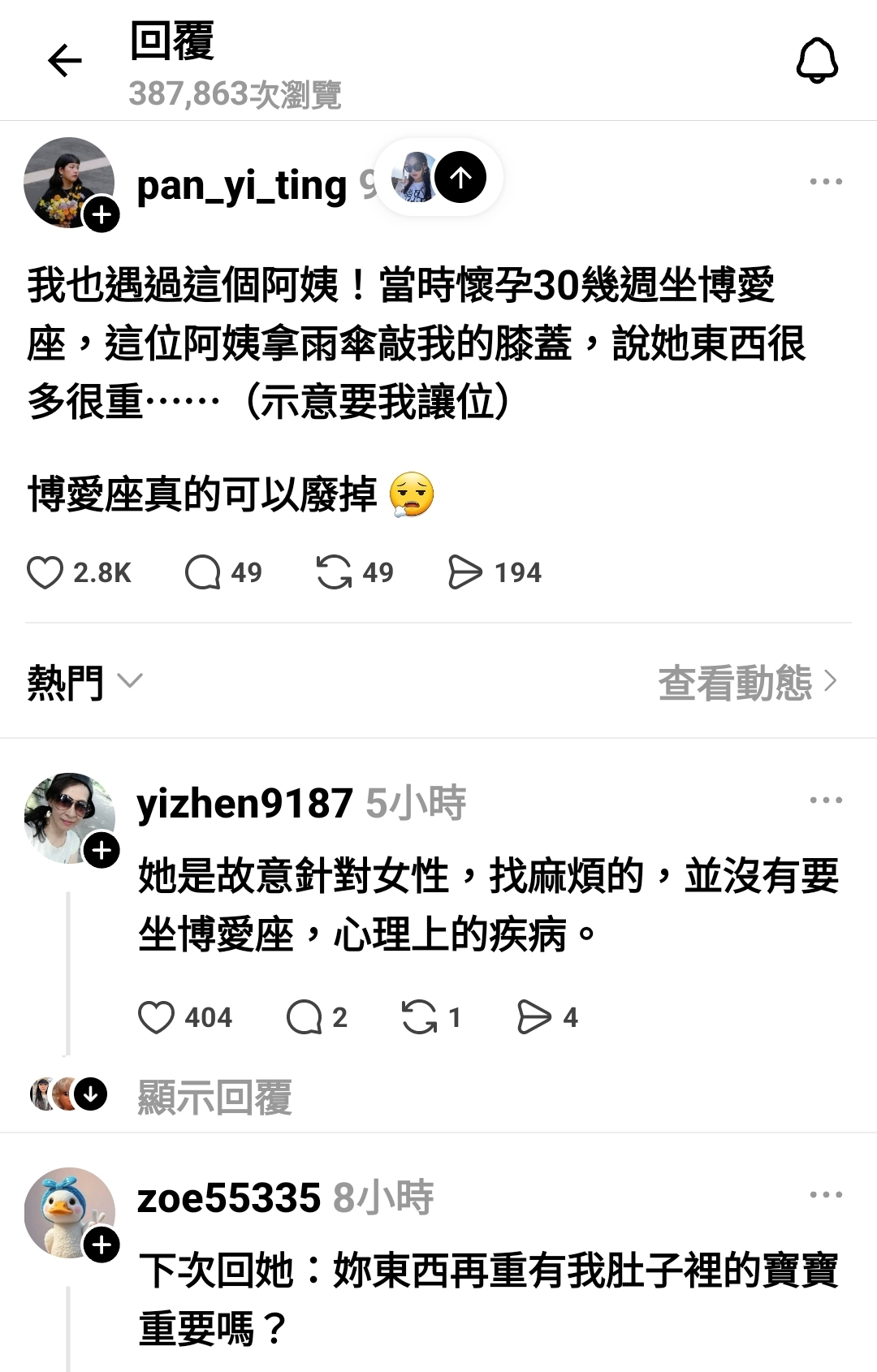Expand 顯示回覆 under yizhen9187's reply

[214, 1097]
